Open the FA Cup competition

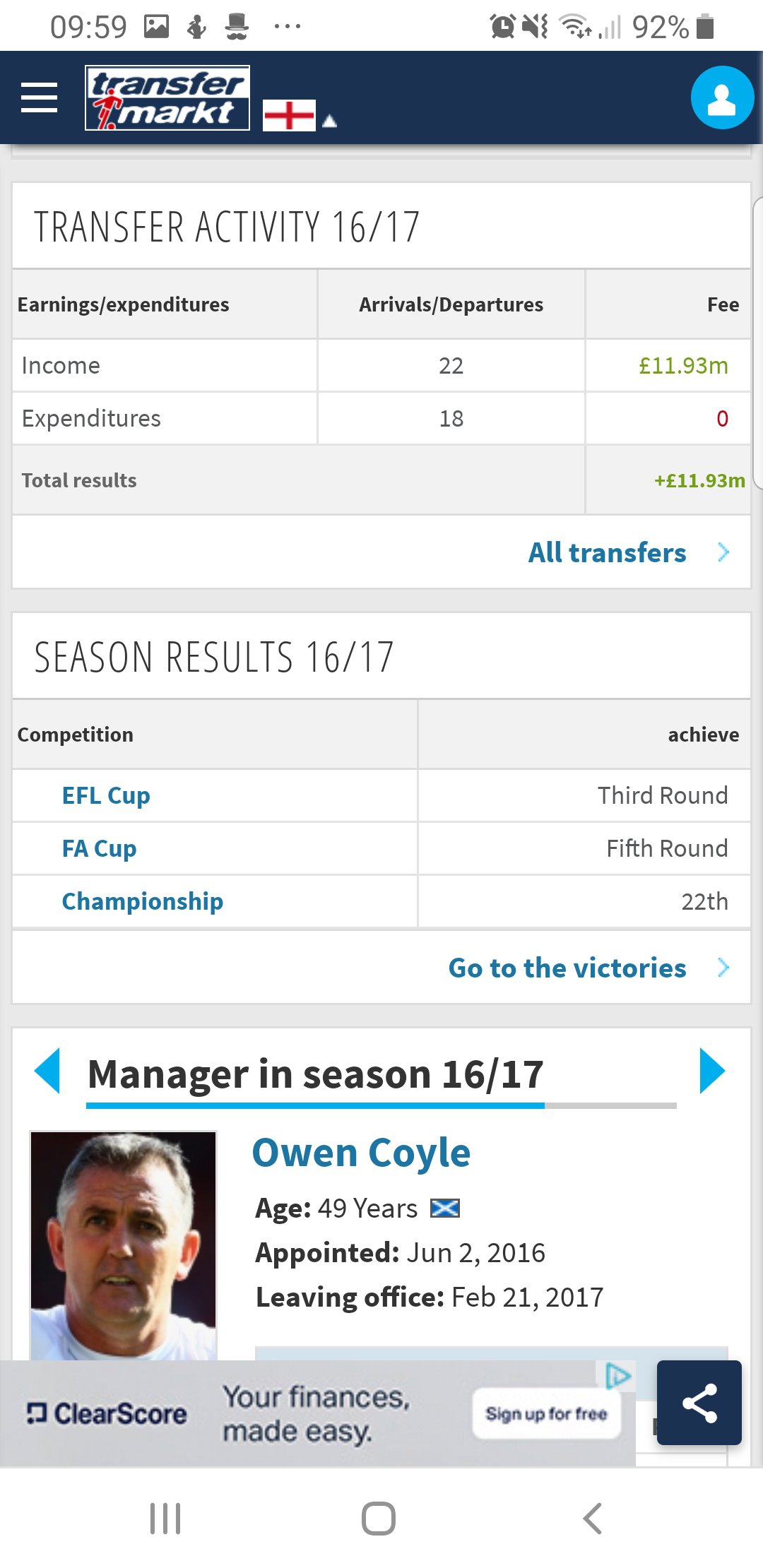(99, 848)
